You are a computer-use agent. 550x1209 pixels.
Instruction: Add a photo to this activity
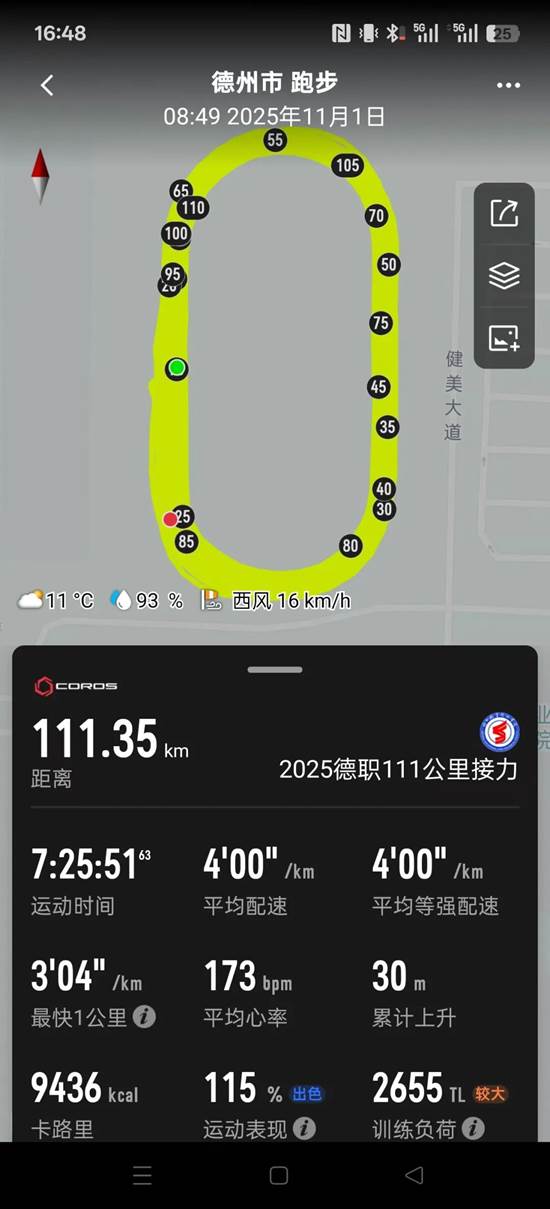504,338
